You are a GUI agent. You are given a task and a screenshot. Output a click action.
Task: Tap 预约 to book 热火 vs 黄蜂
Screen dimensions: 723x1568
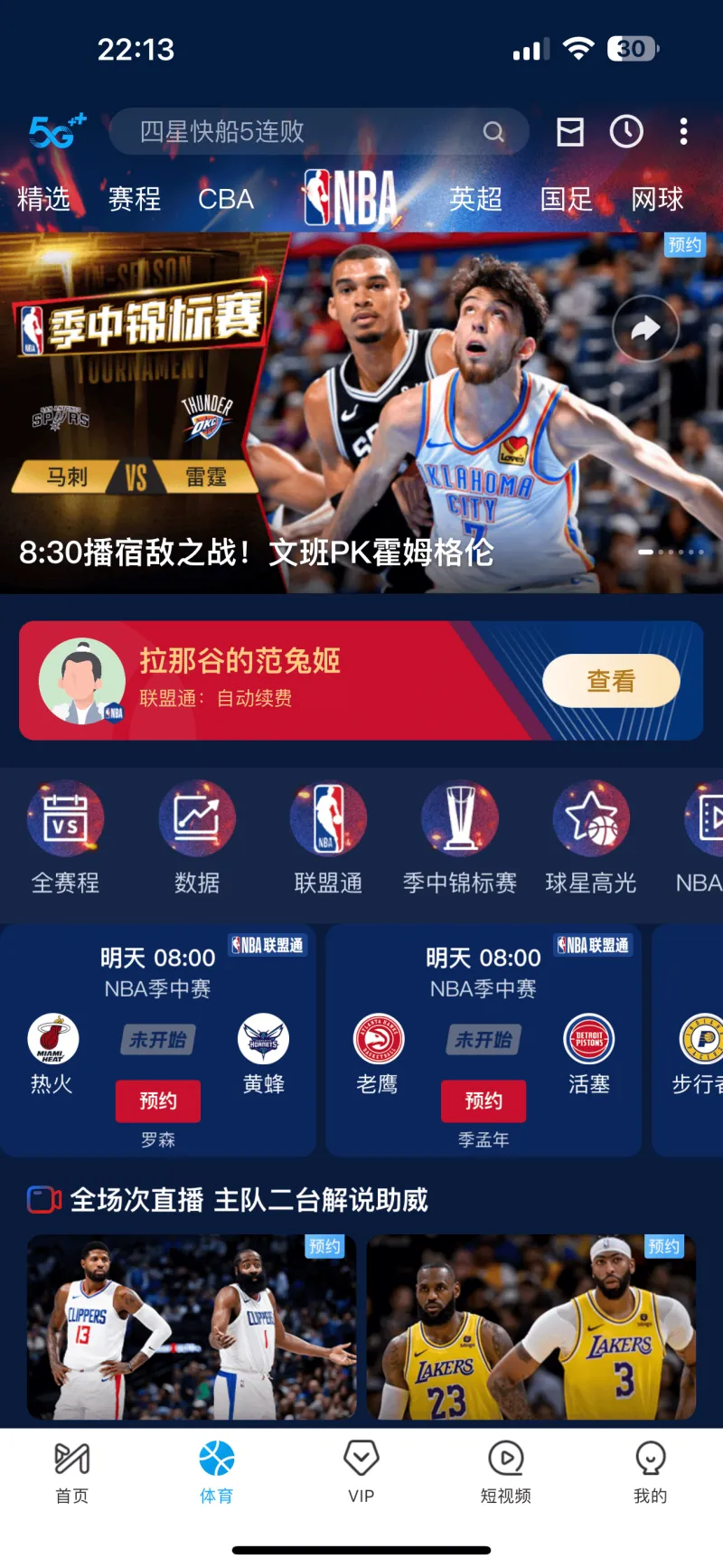tap(157, 1101)
